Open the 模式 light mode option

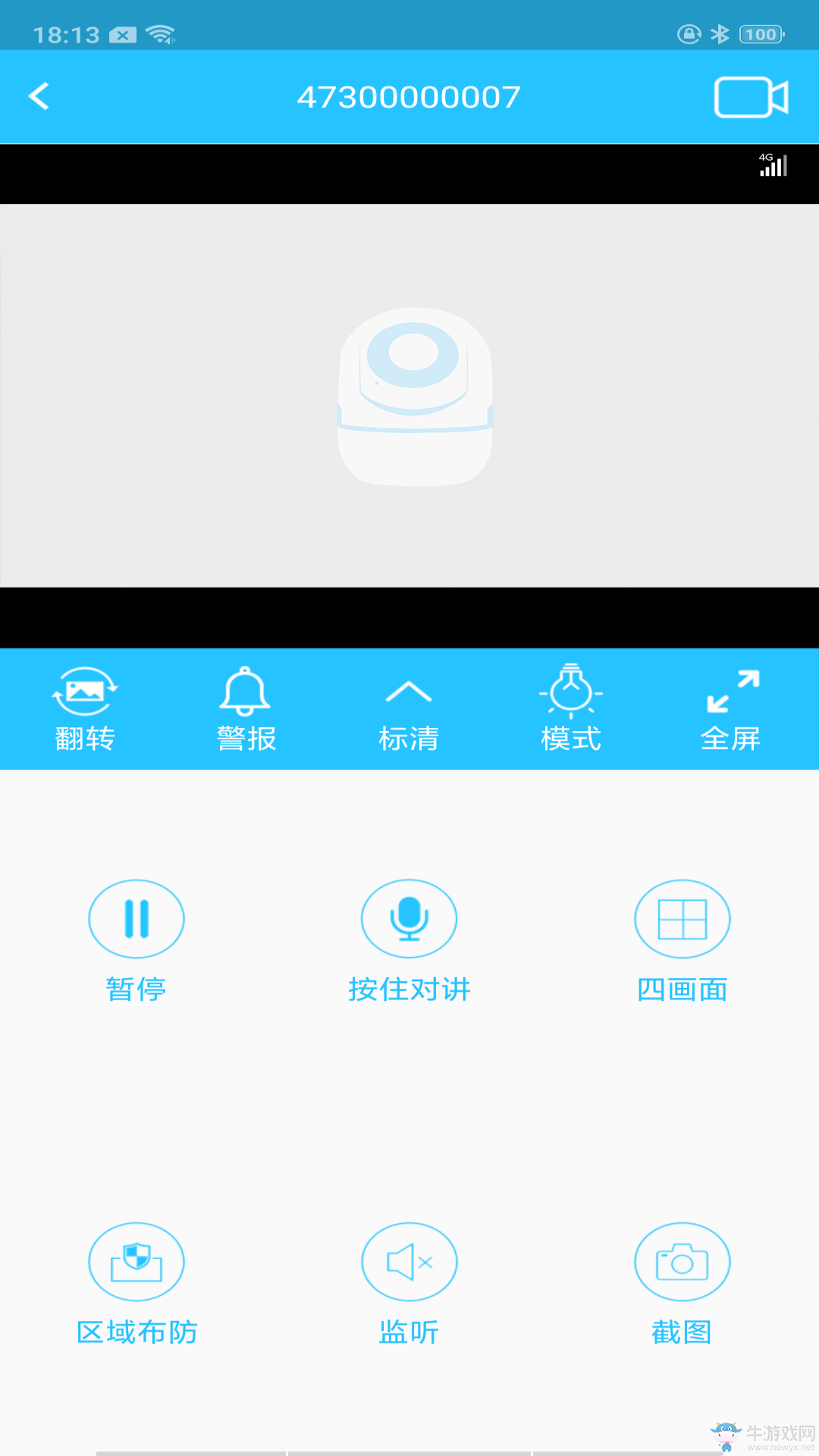[x=571, y=708]
